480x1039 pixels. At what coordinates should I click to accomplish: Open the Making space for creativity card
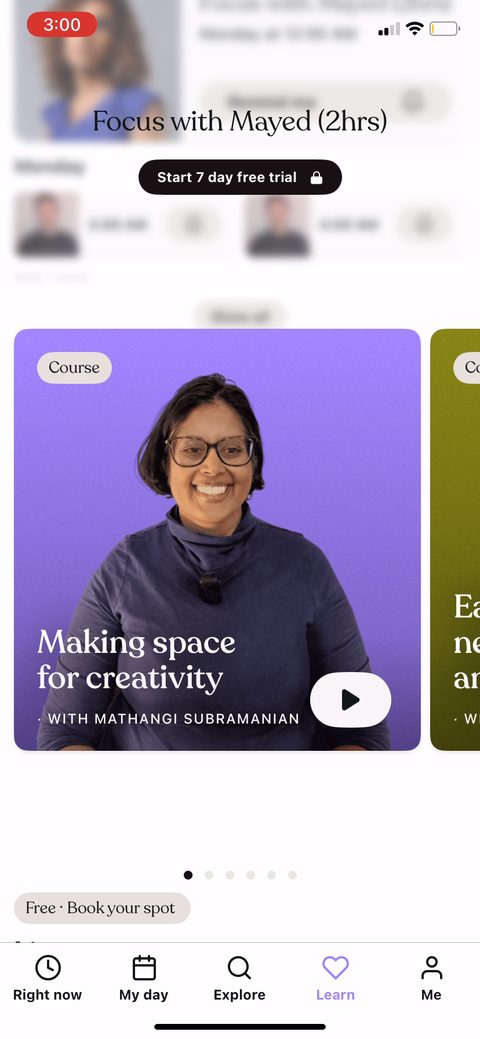(217, 539)
